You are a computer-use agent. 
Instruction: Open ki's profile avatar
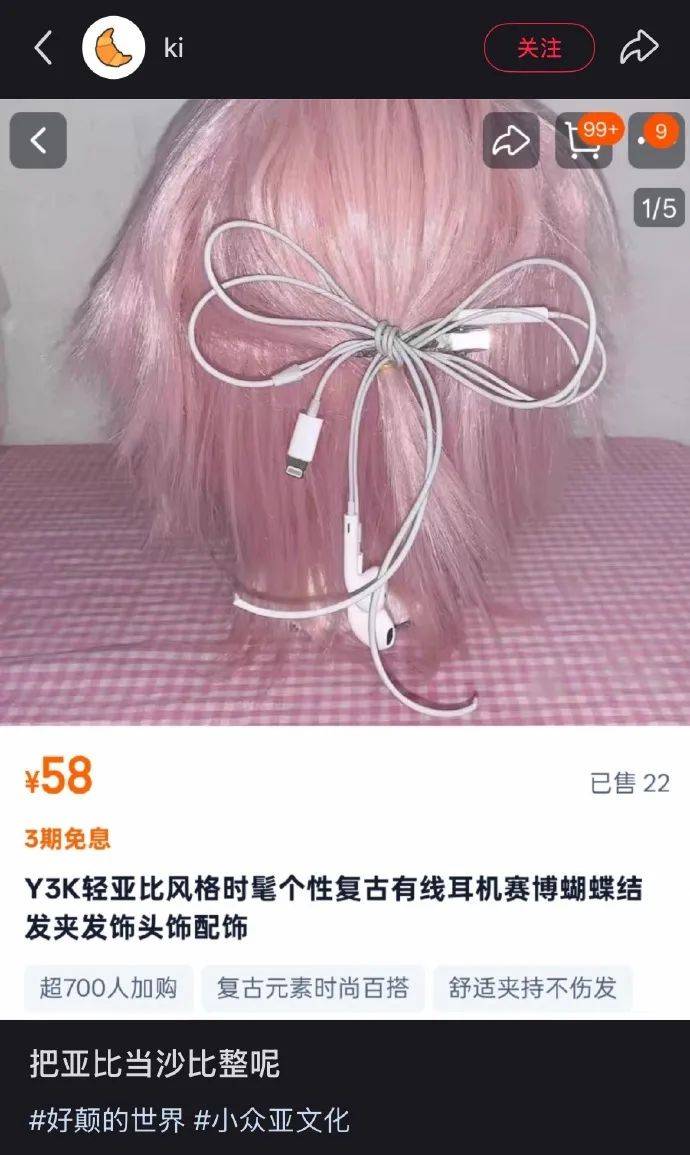(113, 48)
